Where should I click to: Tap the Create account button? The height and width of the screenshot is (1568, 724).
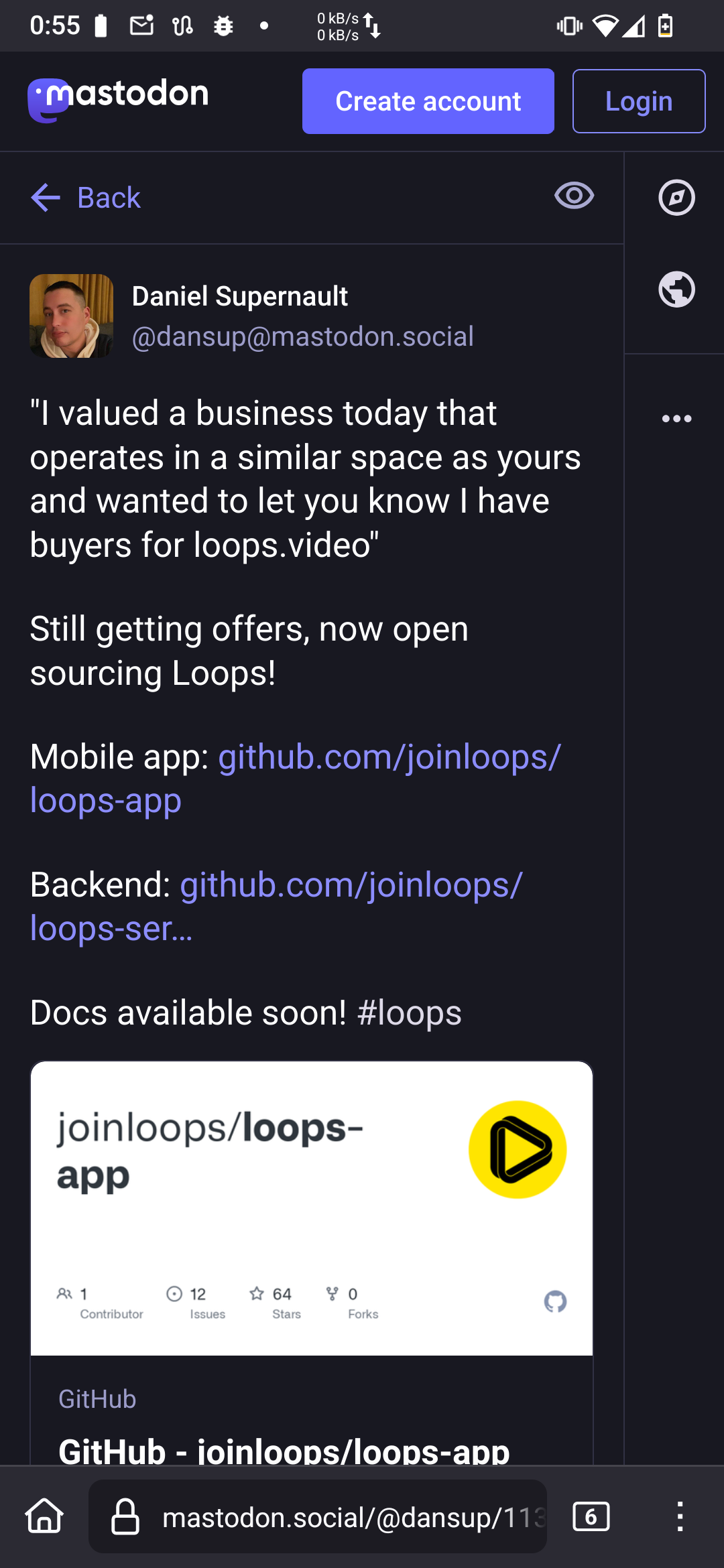428,101
